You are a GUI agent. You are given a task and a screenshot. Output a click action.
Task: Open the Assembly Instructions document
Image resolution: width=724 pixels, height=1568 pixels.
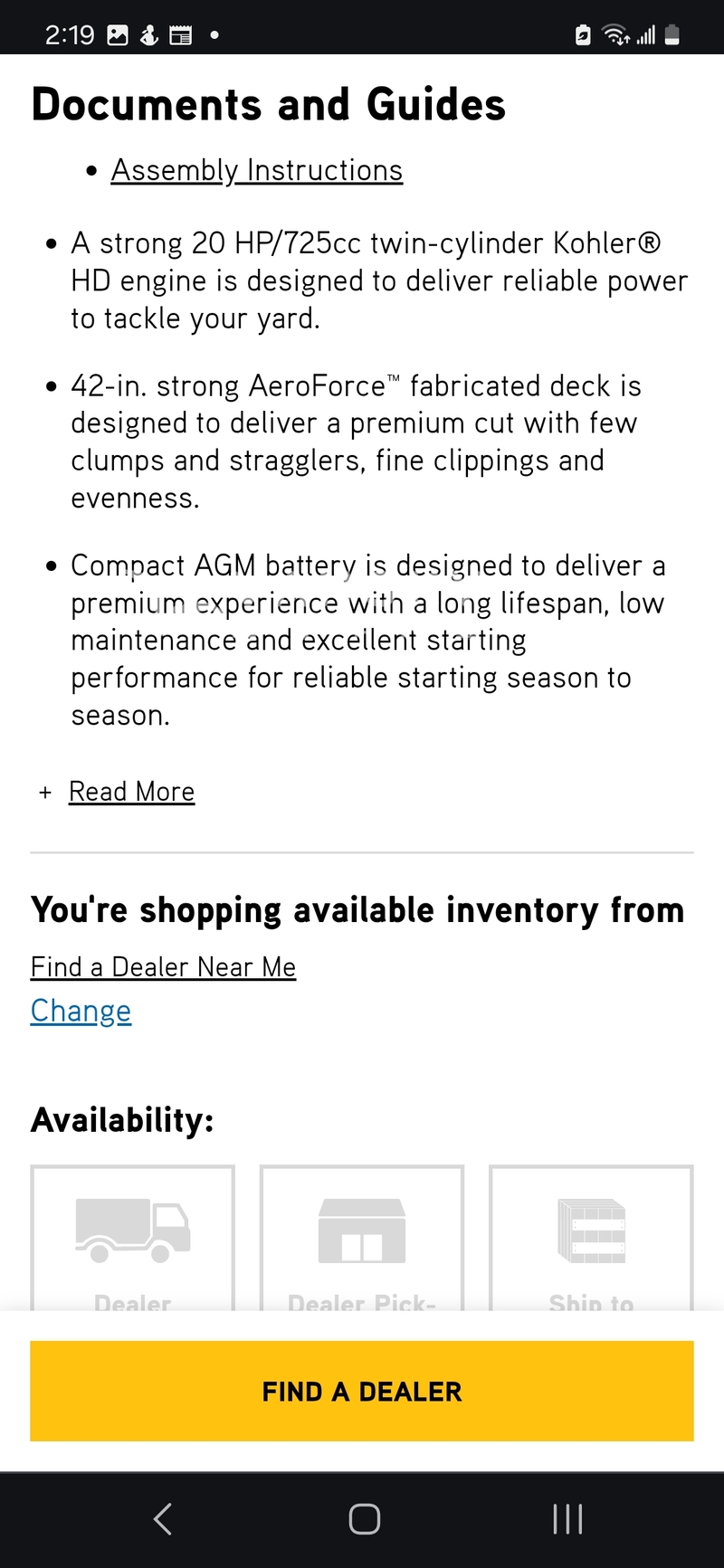256,170
